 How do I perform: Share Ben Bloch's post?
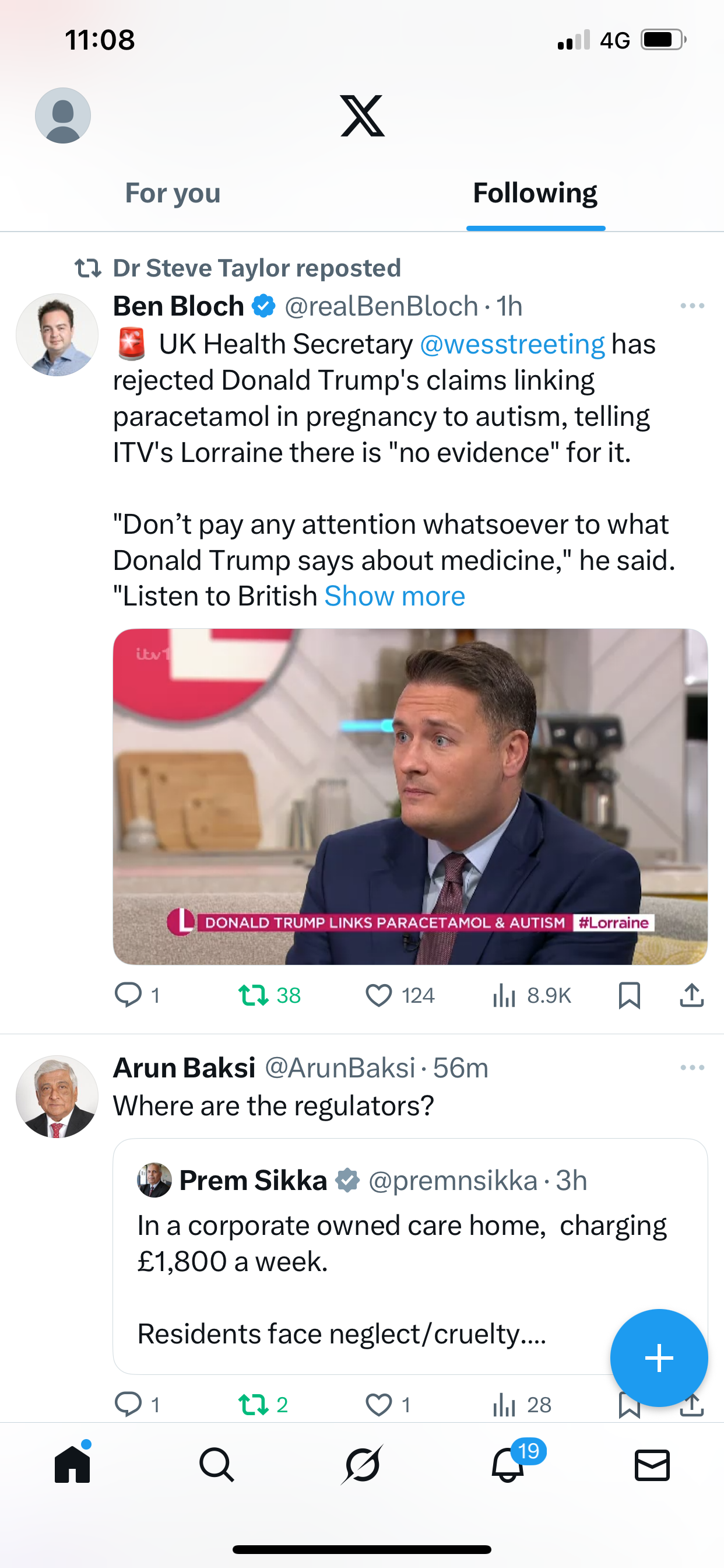pos(692,995)
